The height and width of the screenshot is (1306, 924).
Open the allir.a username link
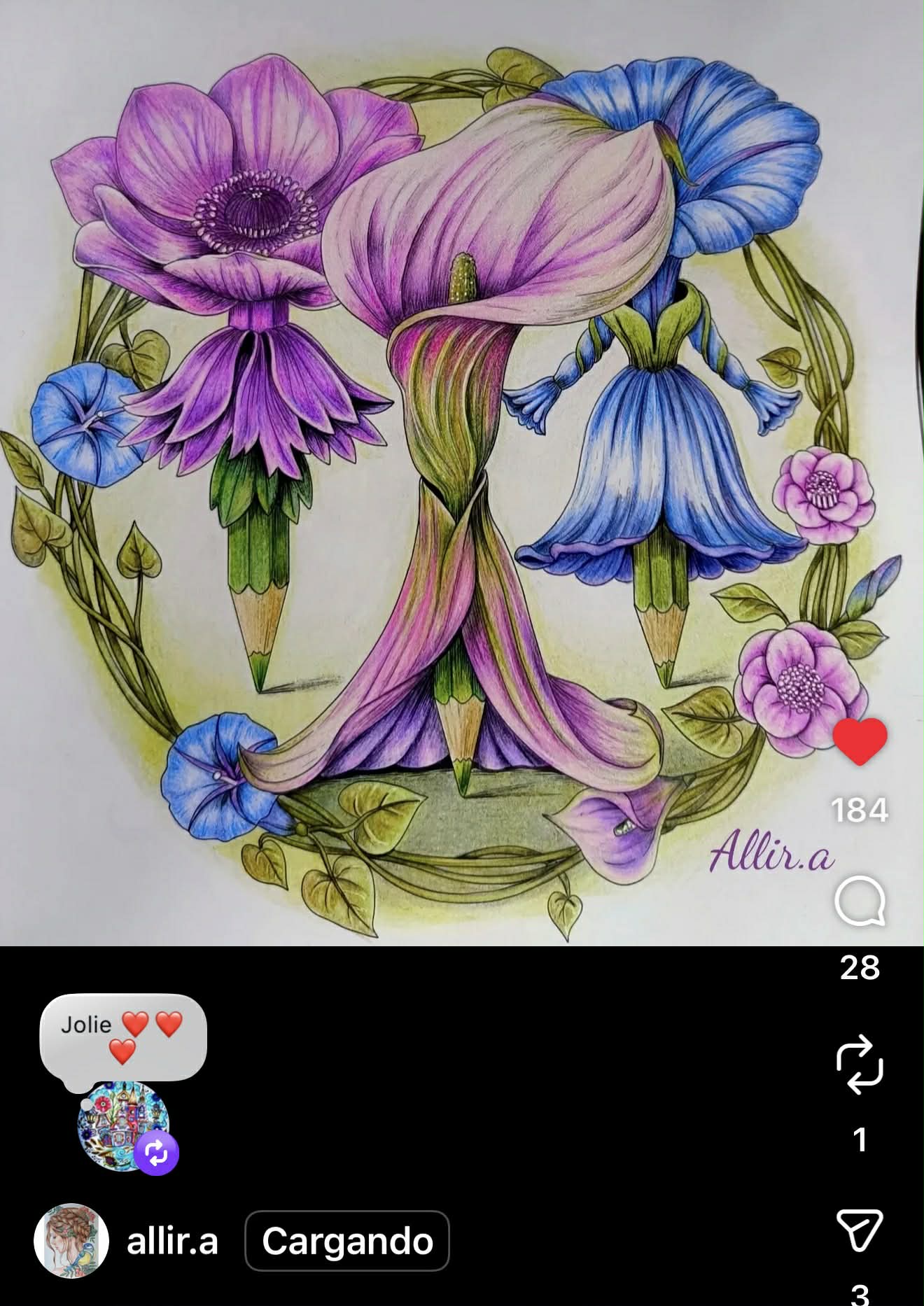tap(172, 1242)
